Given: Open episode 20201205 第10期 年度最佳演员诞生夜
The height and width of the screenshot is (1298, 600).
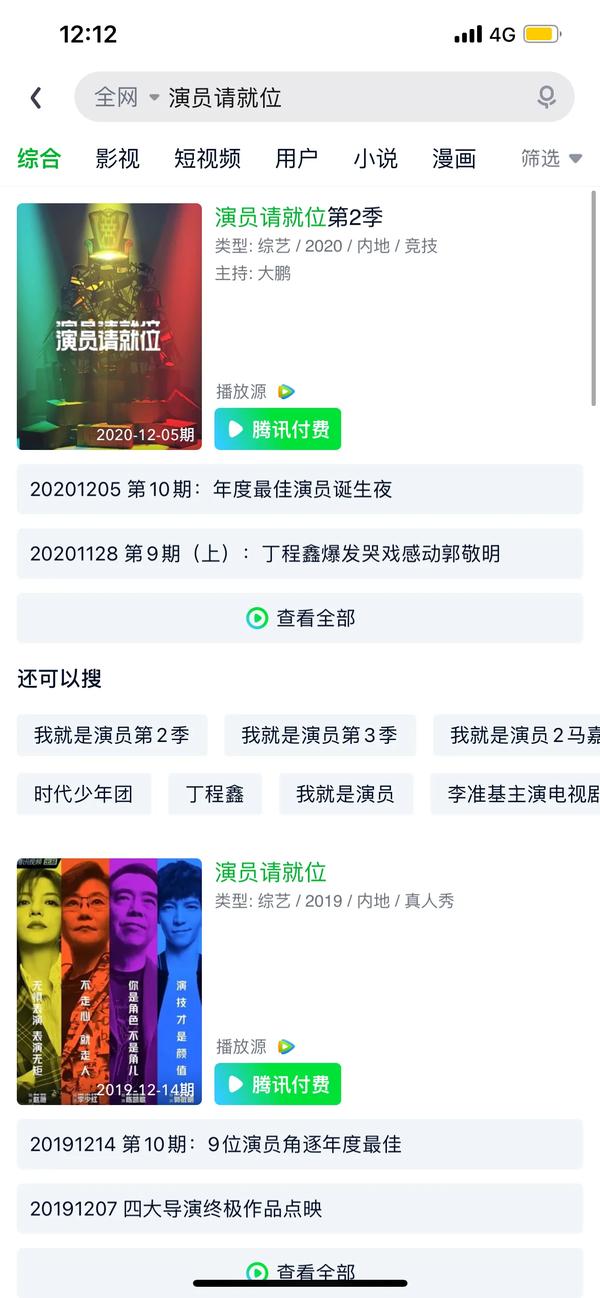Looking at the screenshot, I should (x=299, y=489).
